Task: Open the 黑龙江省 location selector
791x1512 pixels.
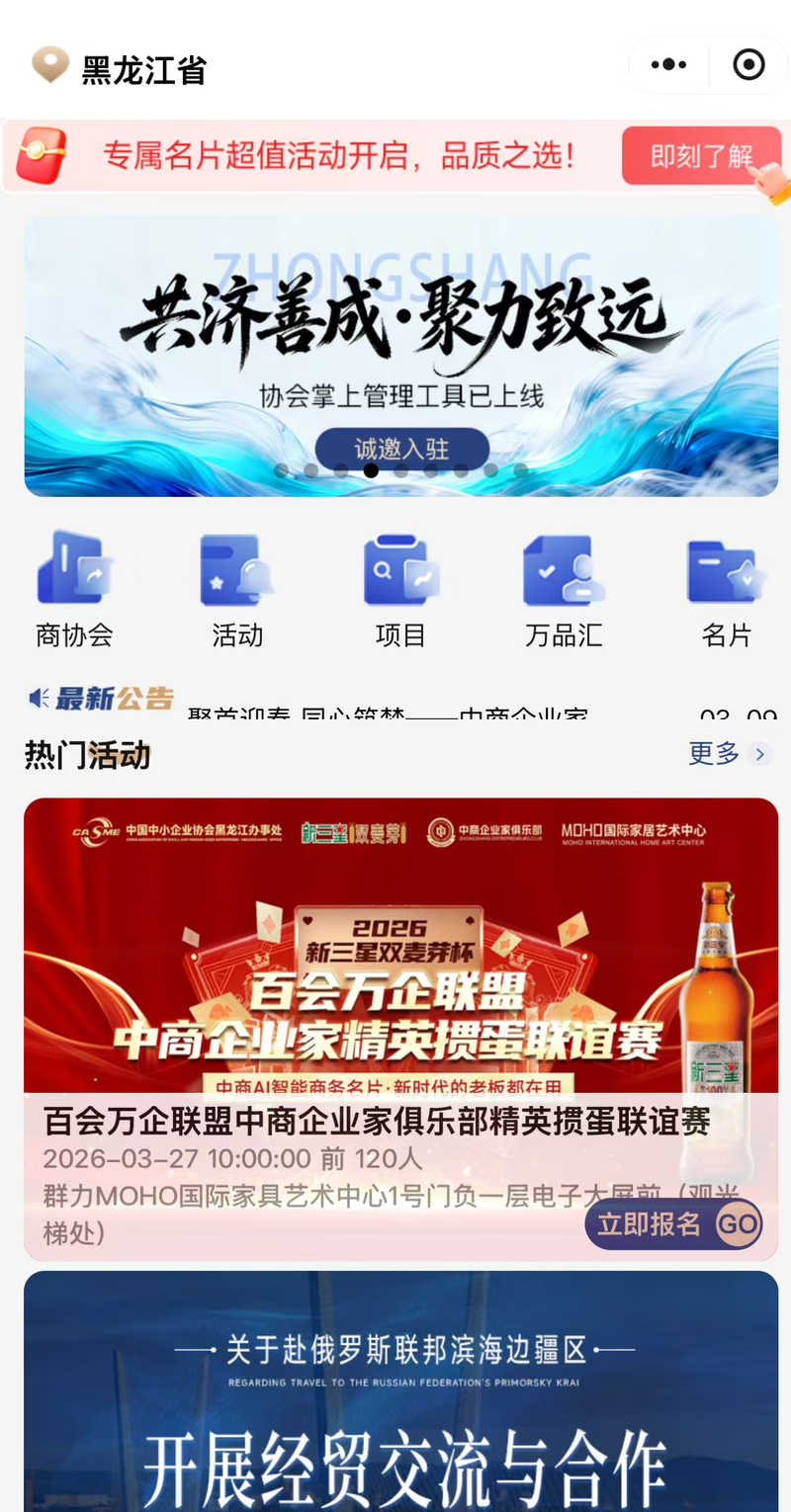Action: click(121, 69)
